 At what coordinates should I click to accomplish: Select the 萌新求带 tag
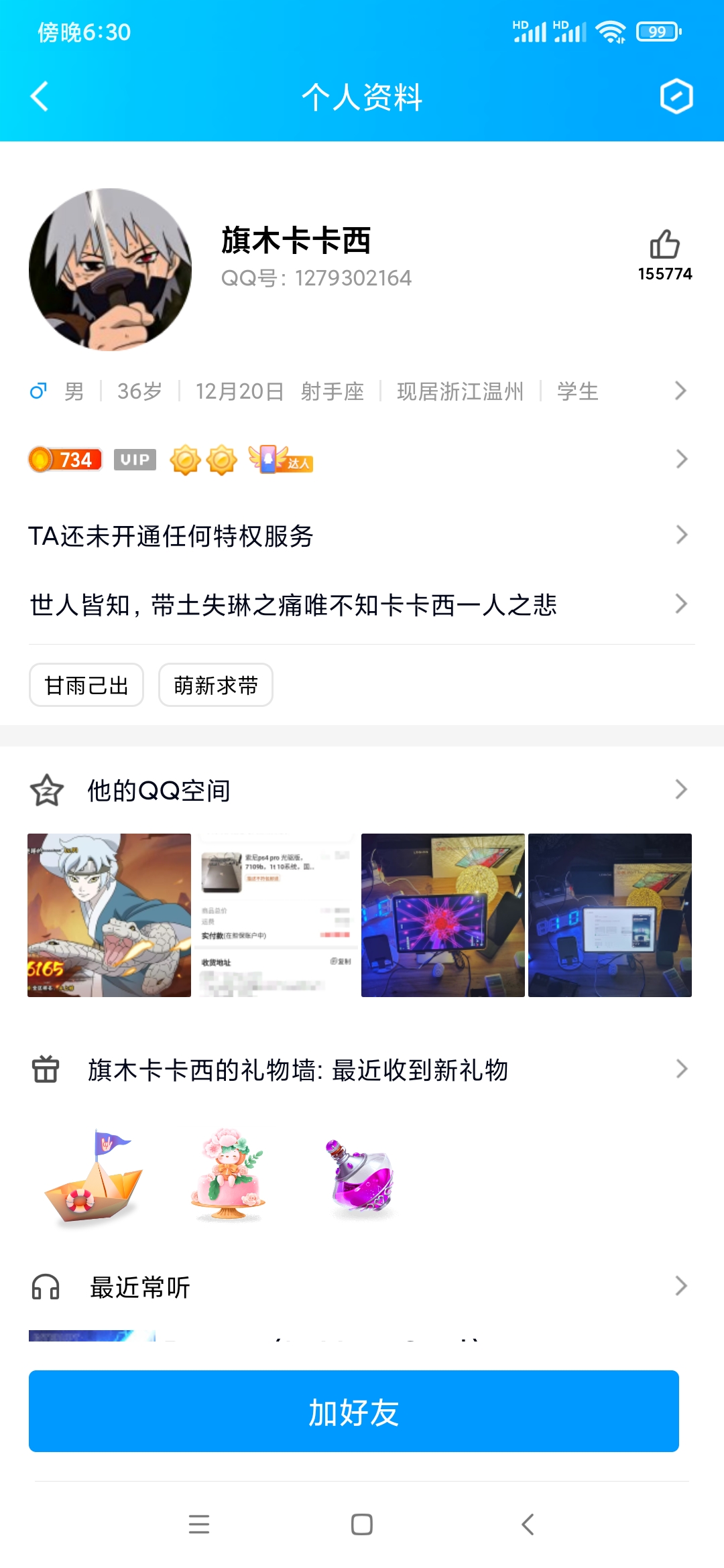pos(216,685)
